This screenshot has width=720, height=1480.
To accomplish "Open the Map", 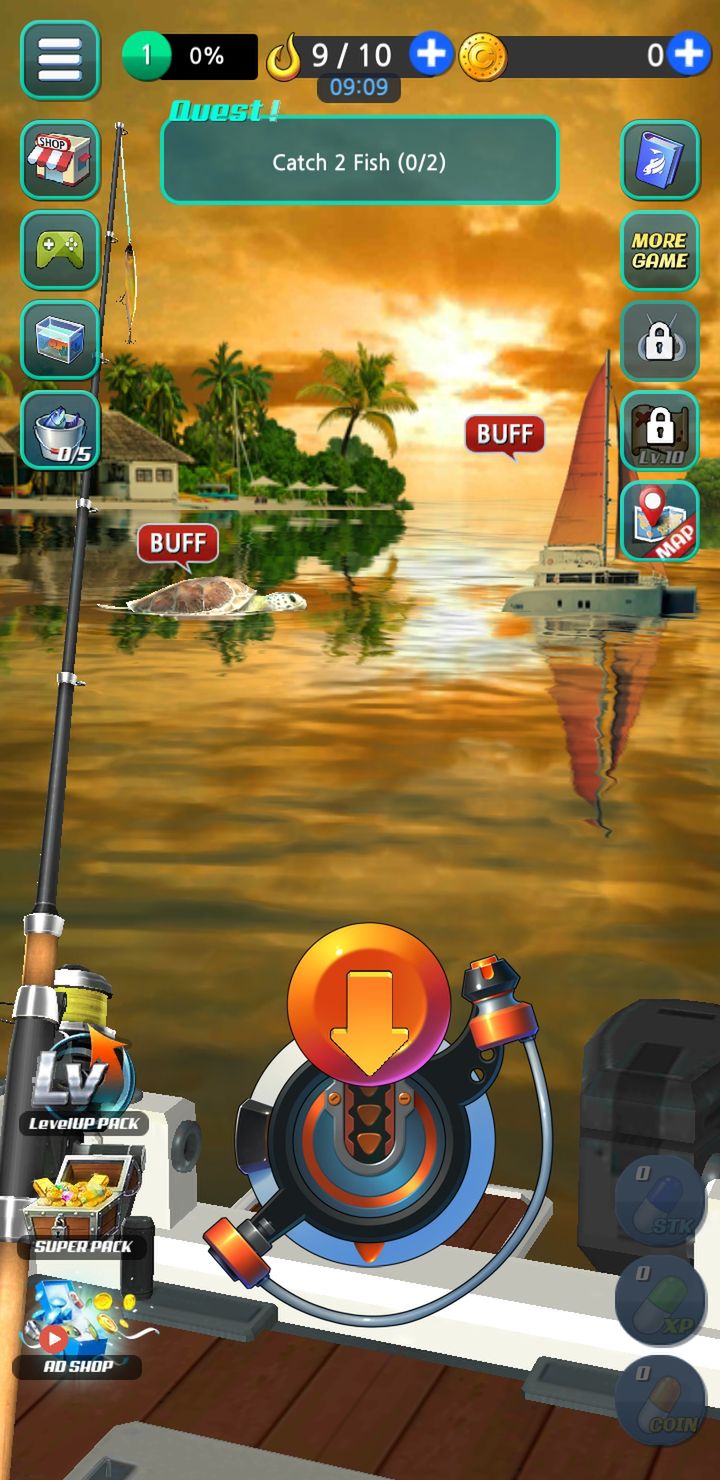I will 660,520.
